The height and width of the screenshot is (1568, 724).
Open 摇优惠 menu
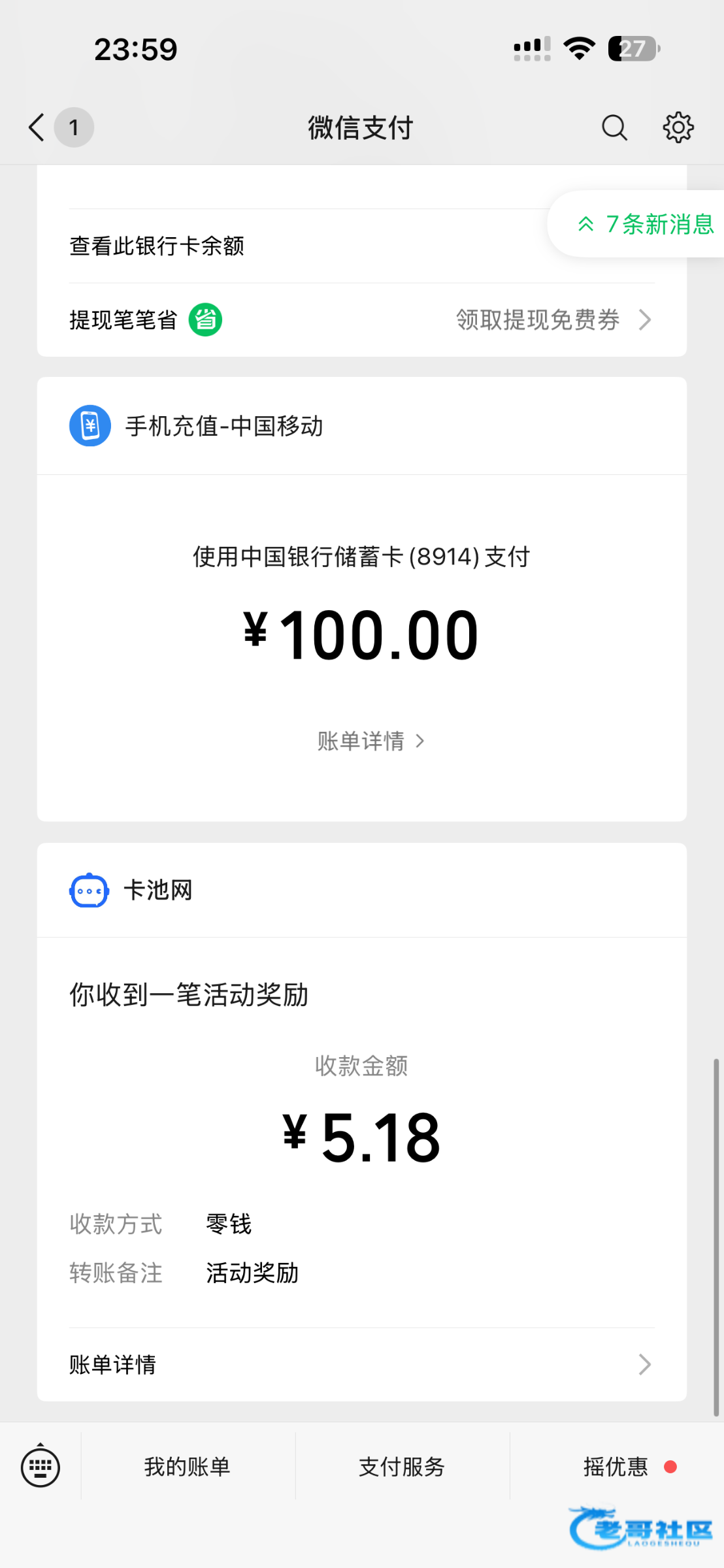(616, 1467)
